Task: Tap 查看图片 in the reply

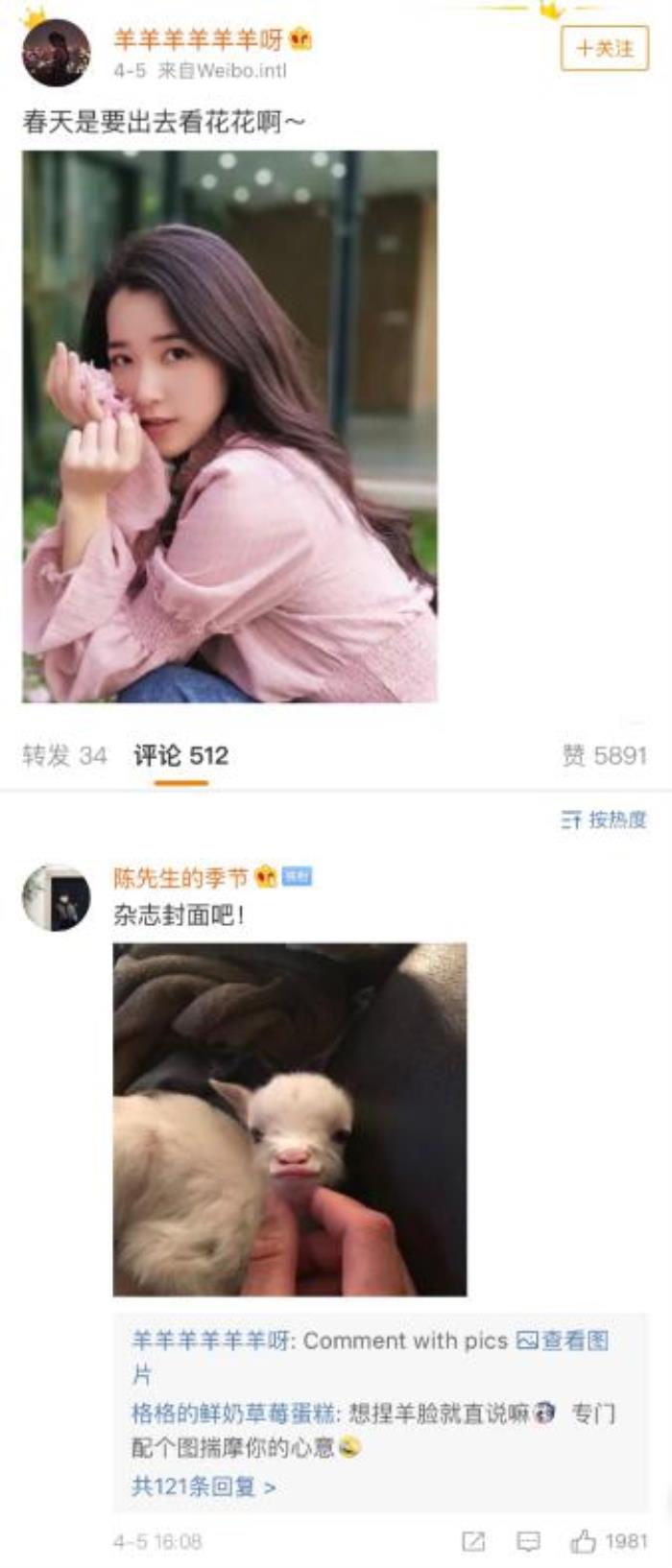Action: click(564, 1341)
